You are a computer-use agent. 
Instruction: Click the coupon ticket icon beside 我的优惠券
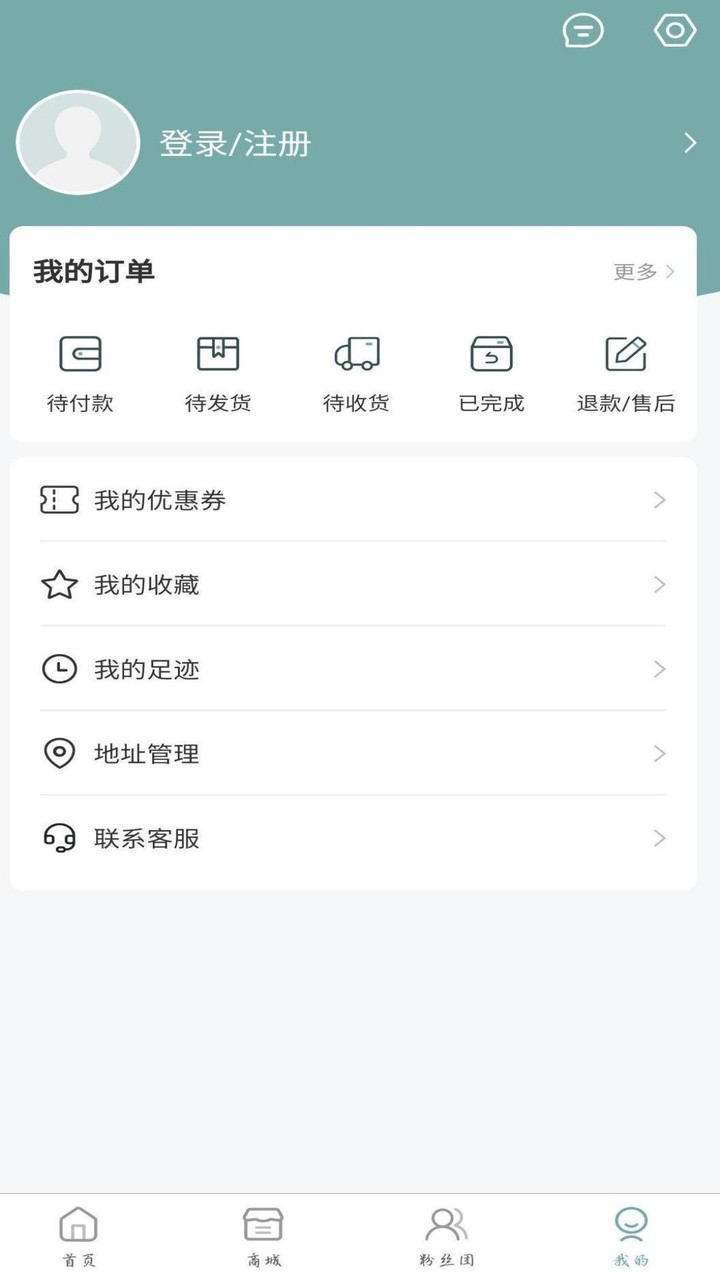(x=60, y=499)
